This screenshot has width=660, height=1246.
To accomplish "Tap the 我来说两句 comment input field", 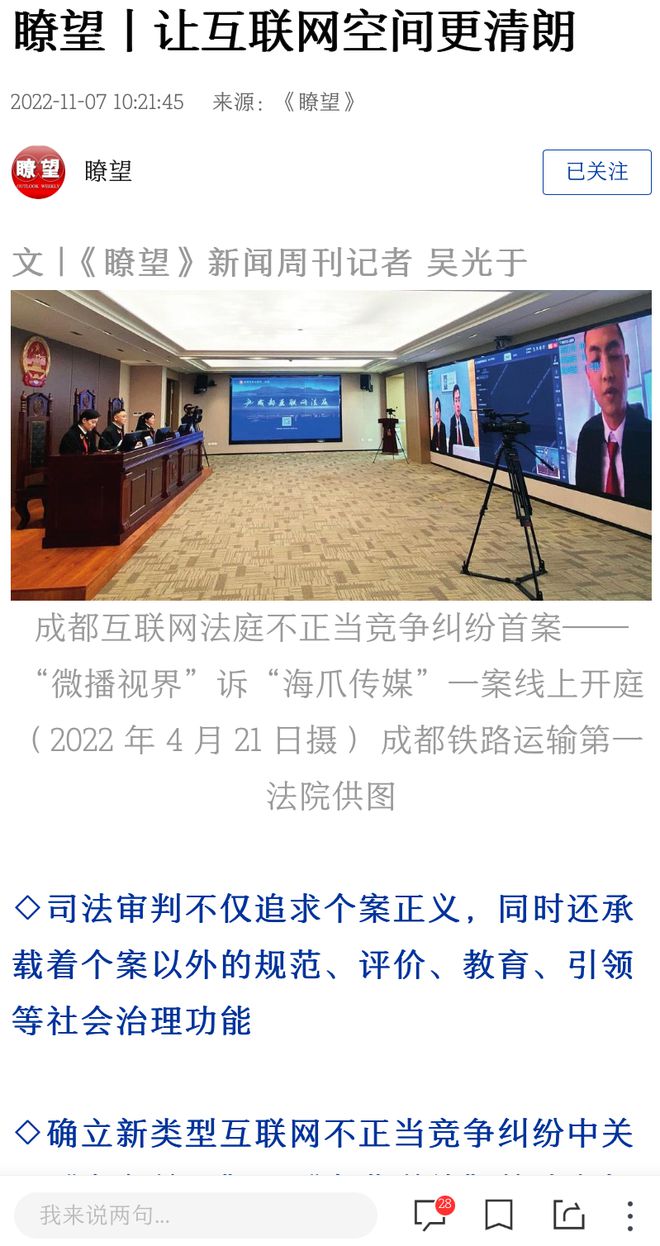I will (196, 1215).
